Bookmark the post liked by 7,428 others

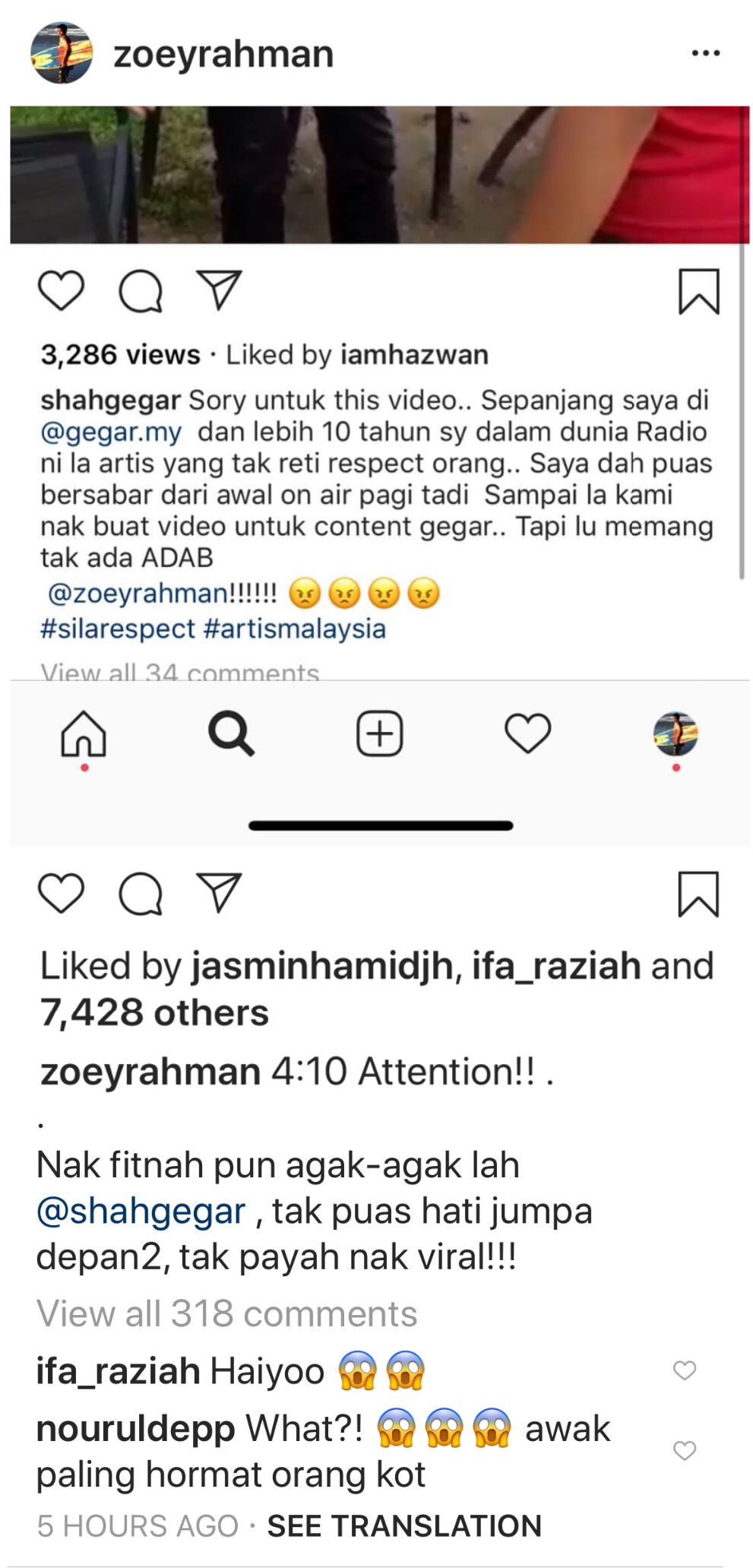point(698,895)
